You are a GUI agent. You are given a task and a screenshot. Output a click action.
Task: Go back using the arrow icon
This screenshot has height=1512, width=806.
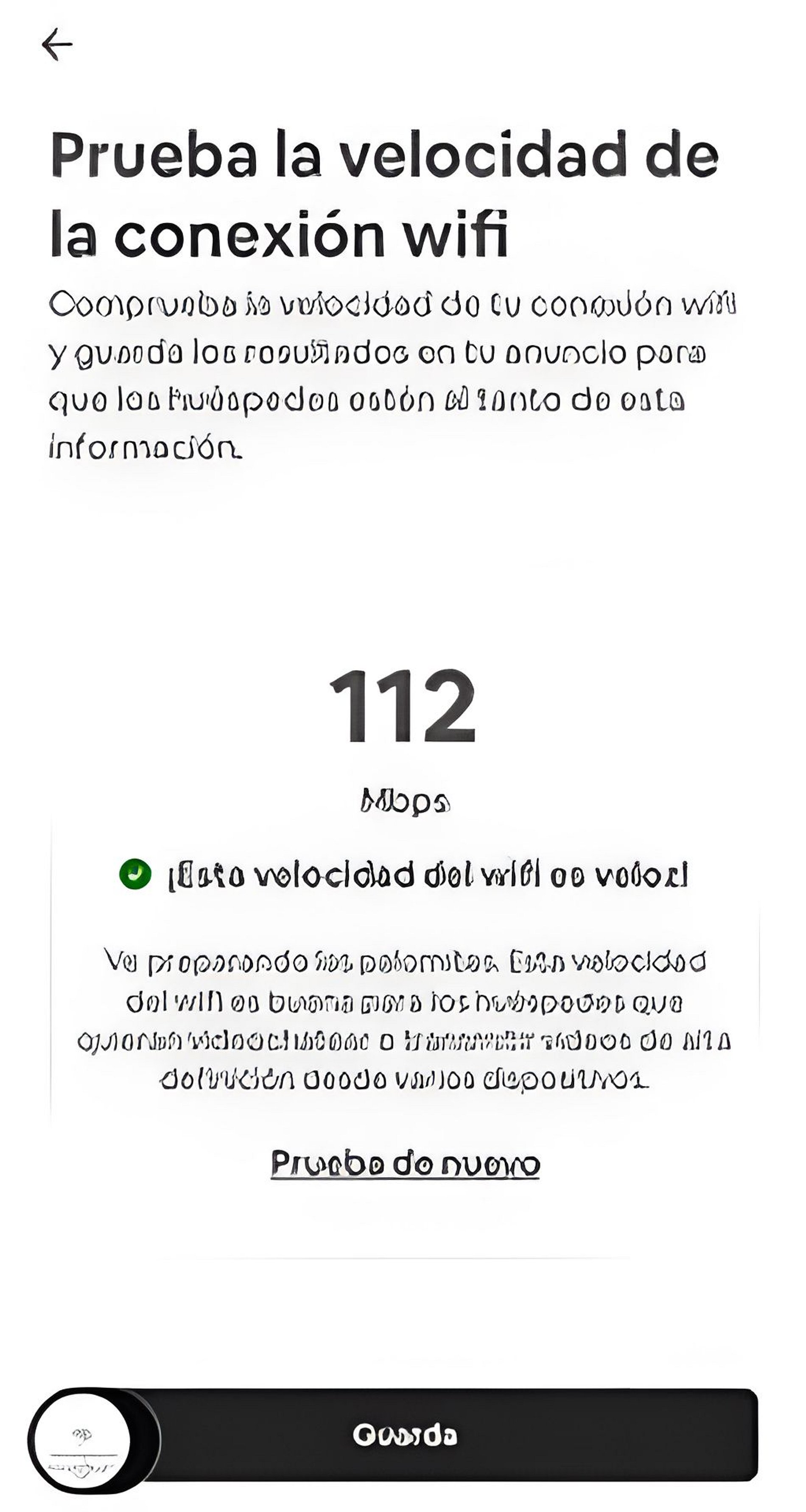pos(57,44)
